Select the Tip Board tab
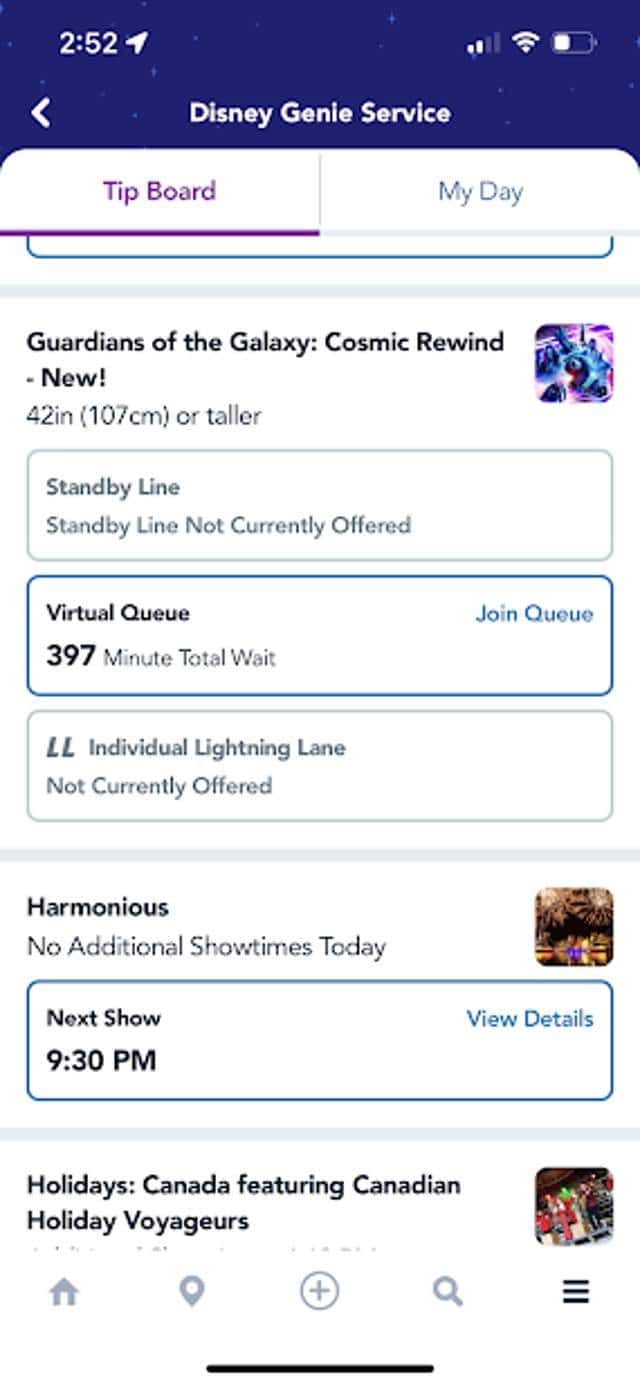 point(159,191)
